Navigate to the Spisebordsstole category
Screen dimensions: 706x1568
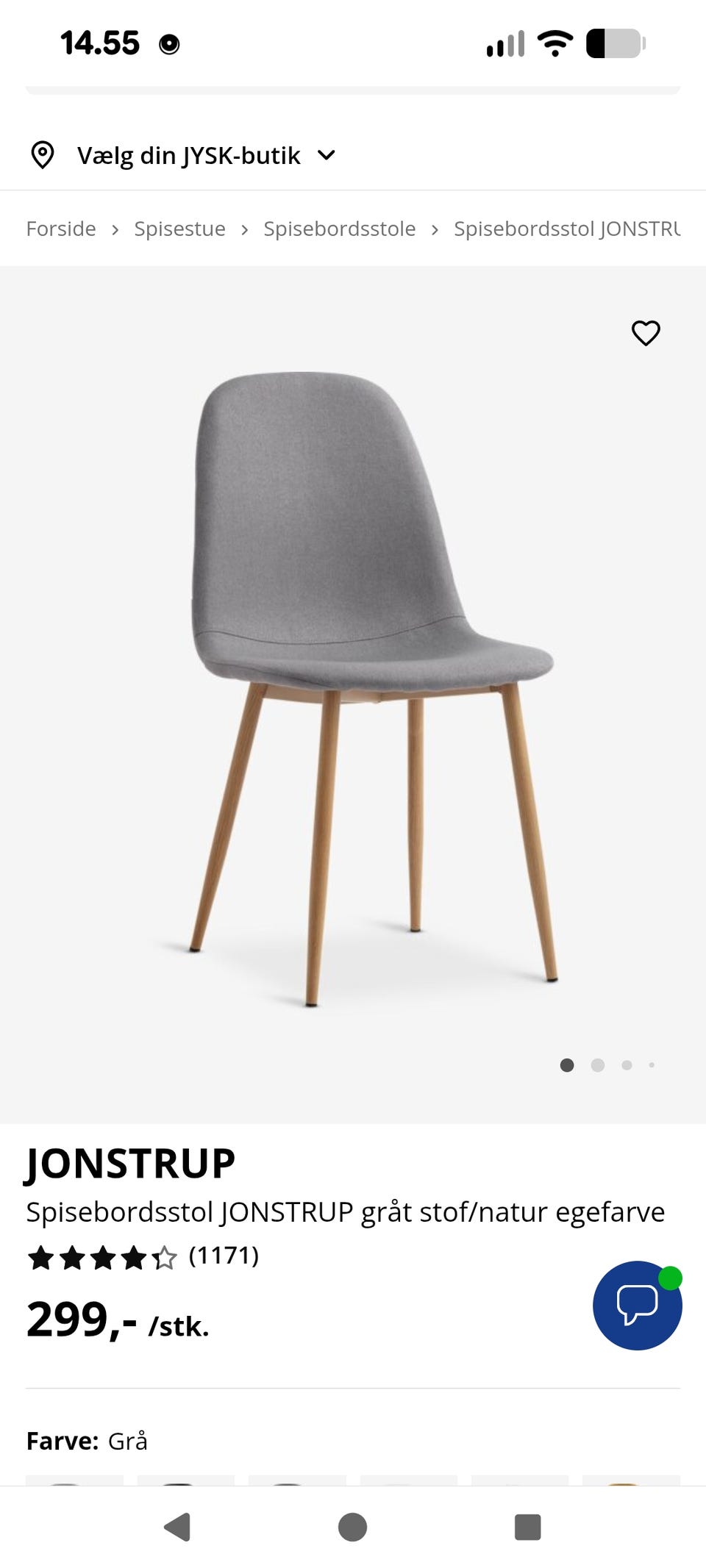click(x=339, y=229)
